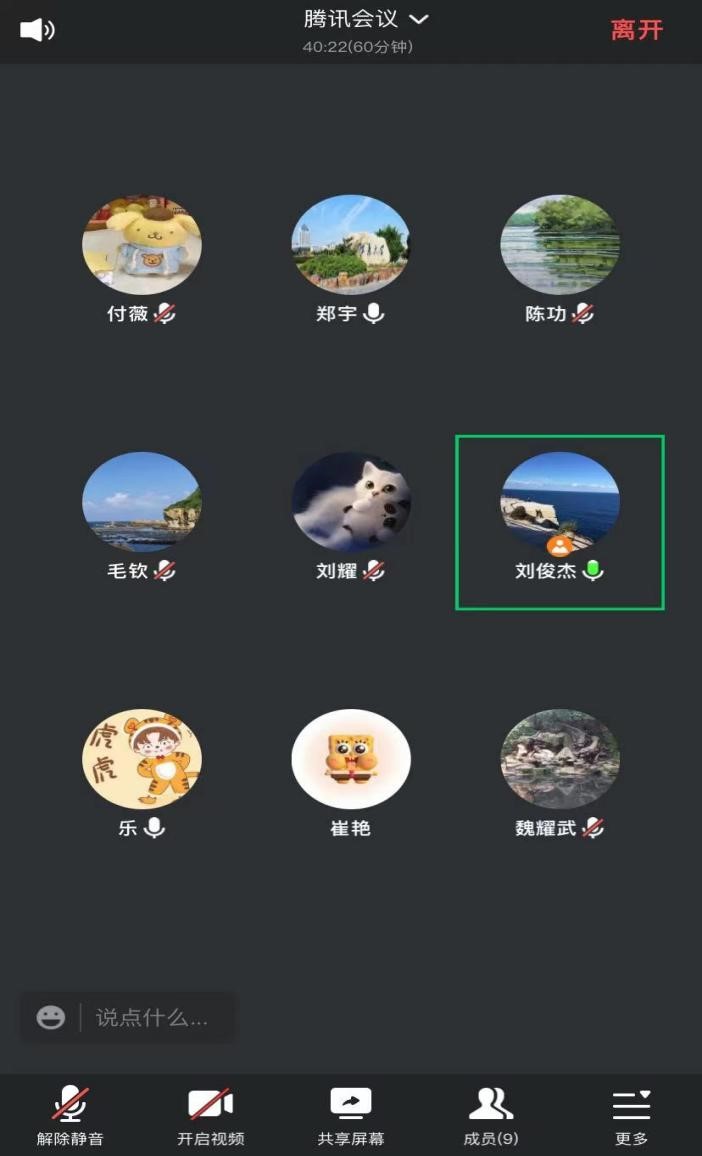Viewport: 702px width, 1156px height.
Task: Select participant 刘耀's cat avatar
Action: click(x=350, y=502)
